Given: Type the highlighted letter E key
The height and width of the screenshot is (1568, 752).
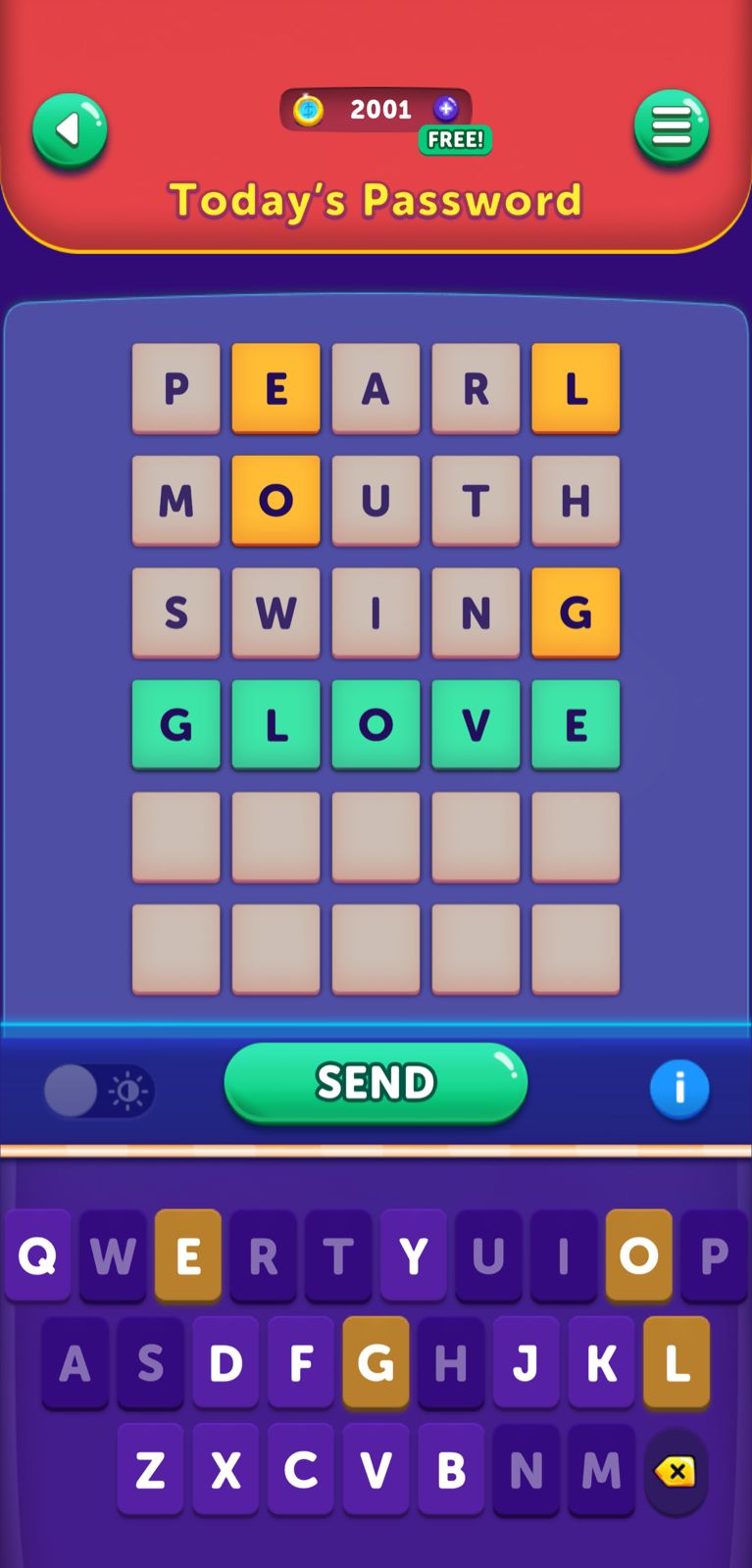Looking at the screenshot, I should pyautogui.click(x=187, y=1254).
